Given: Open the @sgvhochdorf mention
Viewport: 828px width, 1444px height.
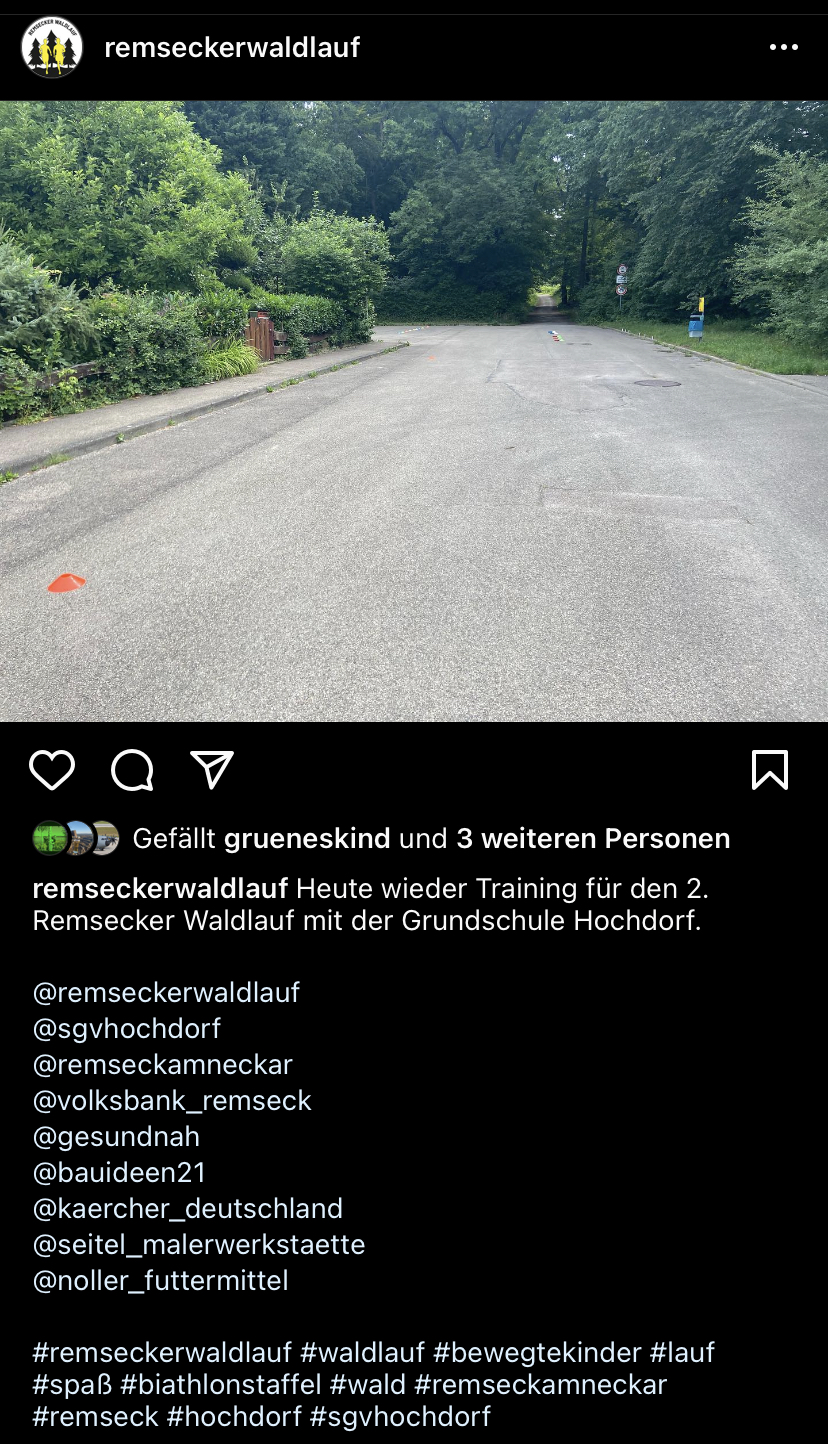Looking at the screenshot, I should click(127, 1028).
